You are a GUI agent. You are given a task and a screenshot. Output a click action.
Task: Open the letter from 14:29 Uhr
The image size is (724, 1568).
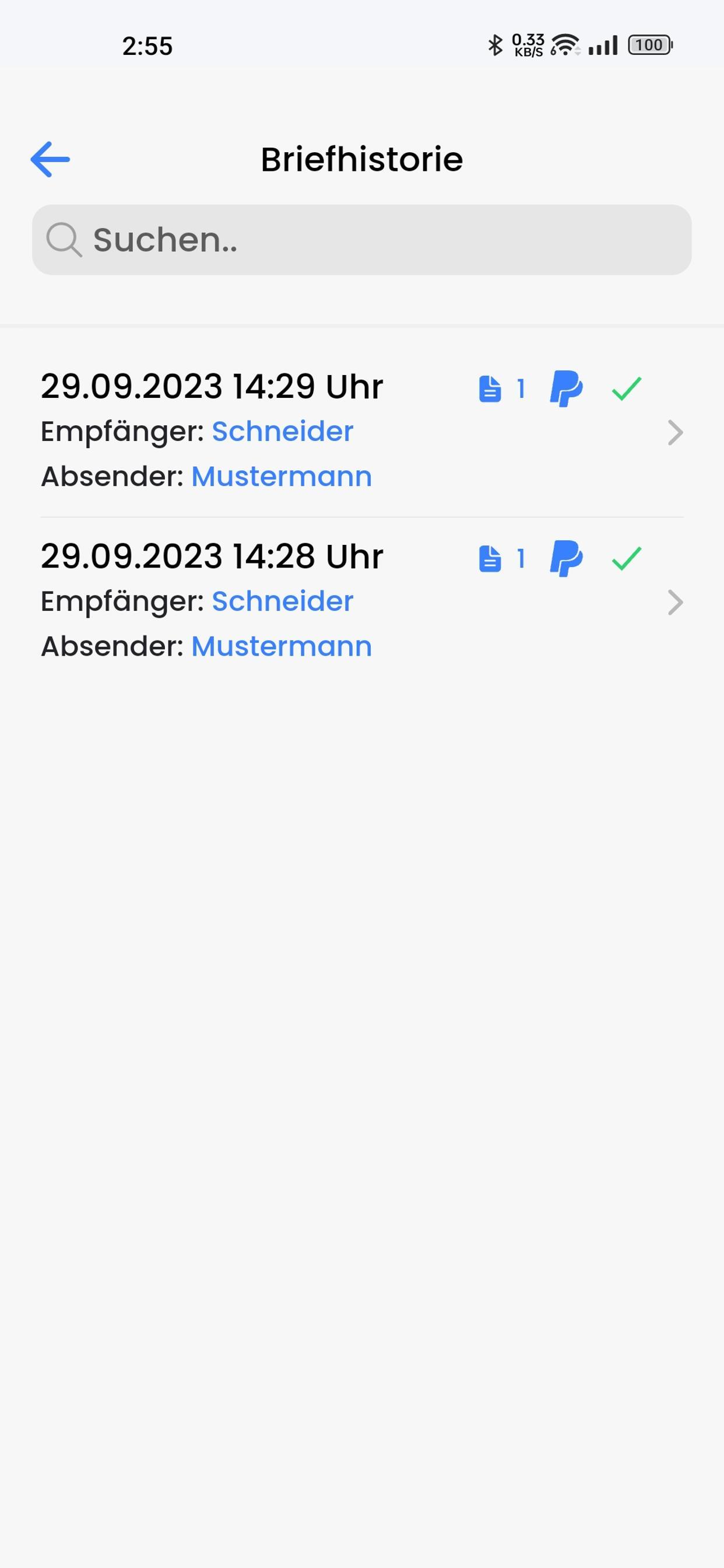tap(361, 432)
